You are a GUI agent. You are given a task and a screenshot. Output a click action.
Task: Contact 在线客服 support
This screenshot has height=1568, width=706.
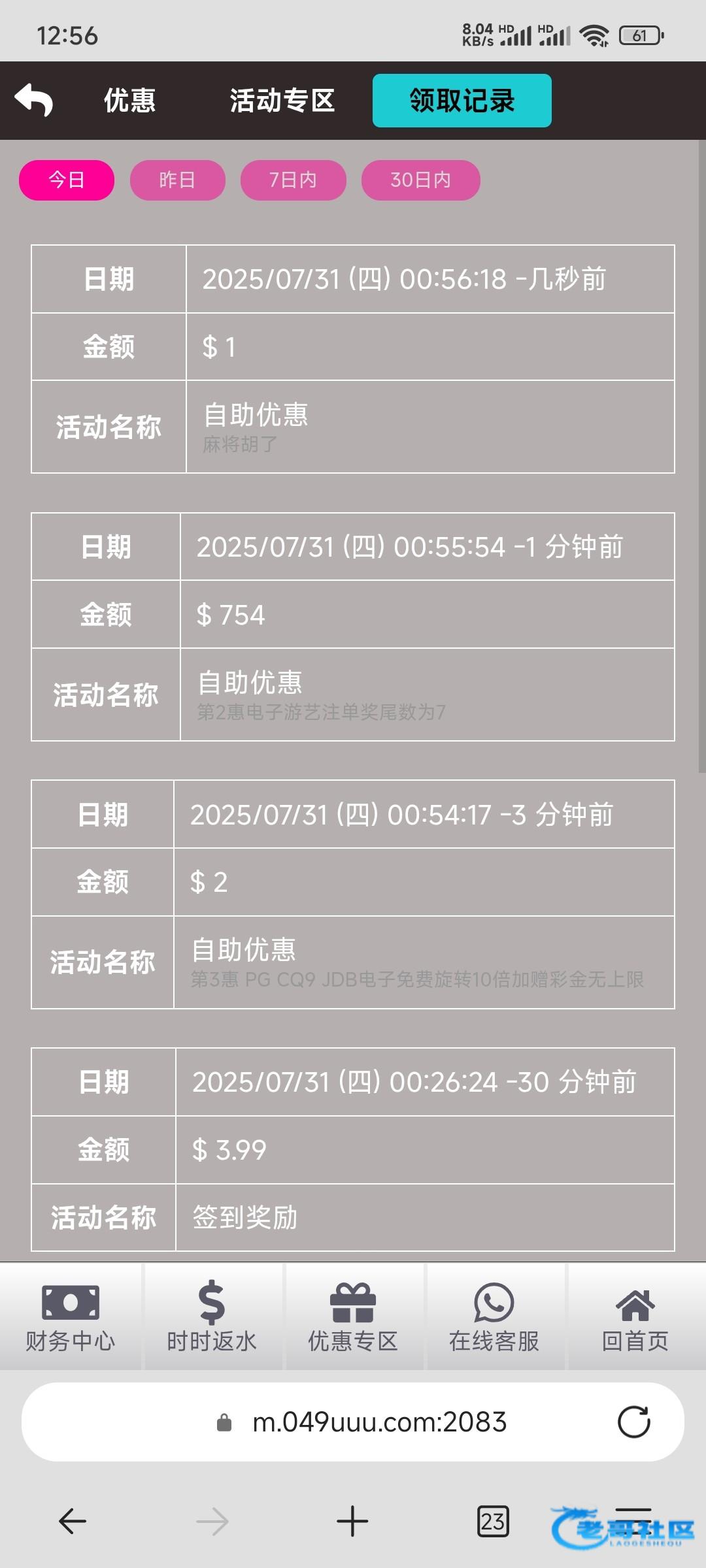click(494, 1316)
